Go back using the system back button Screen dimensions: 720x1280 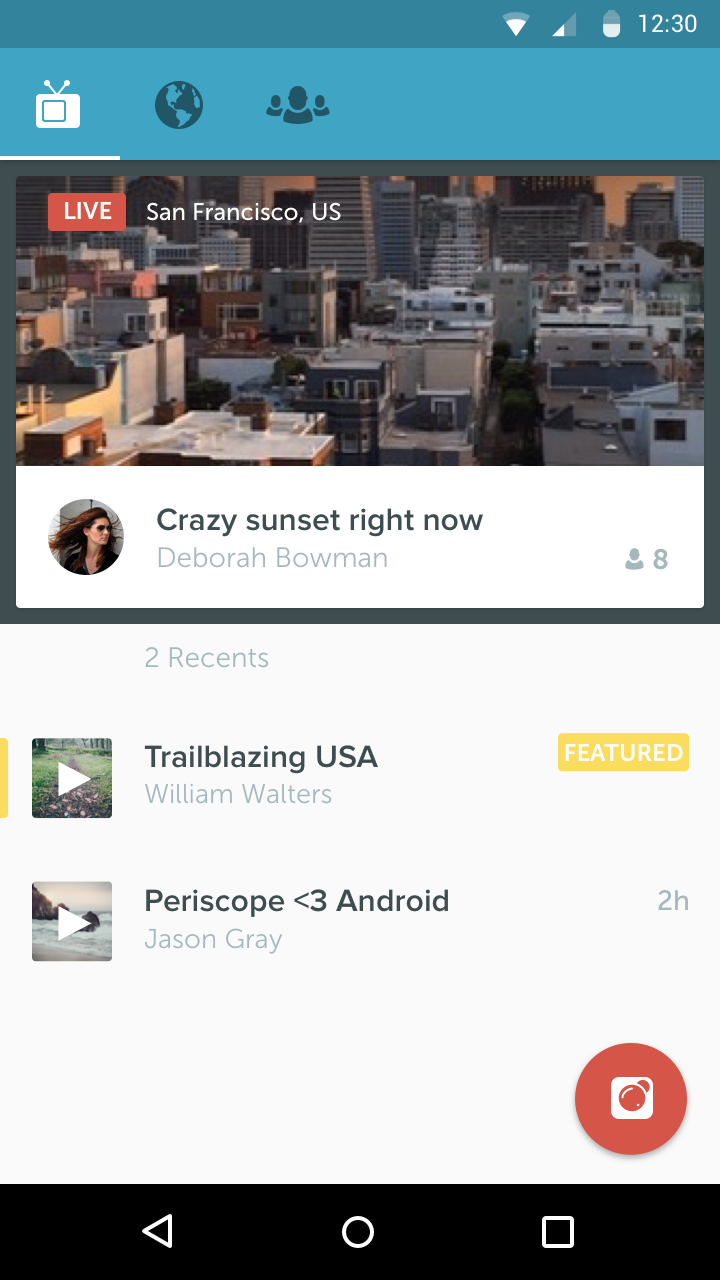[x=158, y=1231]
